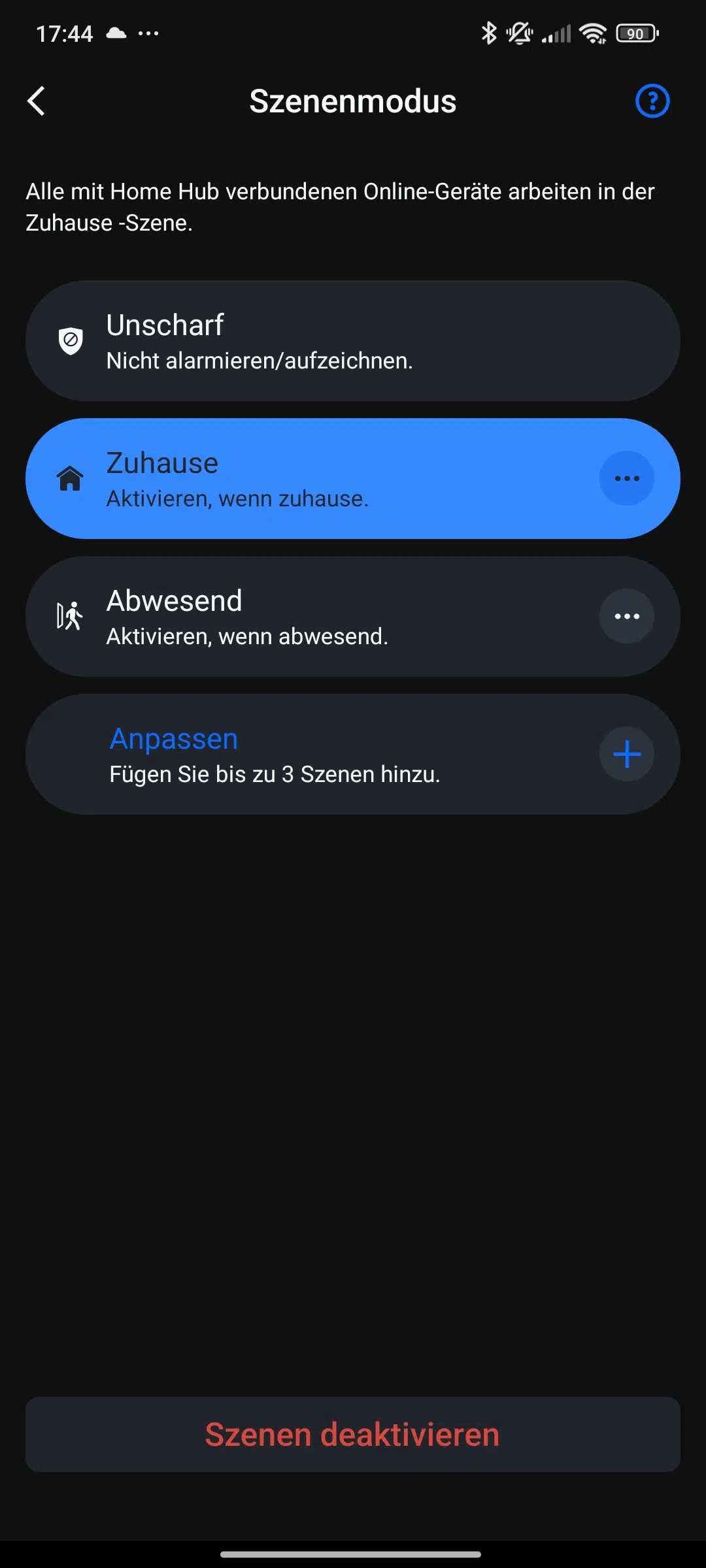Viewport: 706px width, 1568px height.
Task: Open the help question mark icon
Action: [652, 101]
